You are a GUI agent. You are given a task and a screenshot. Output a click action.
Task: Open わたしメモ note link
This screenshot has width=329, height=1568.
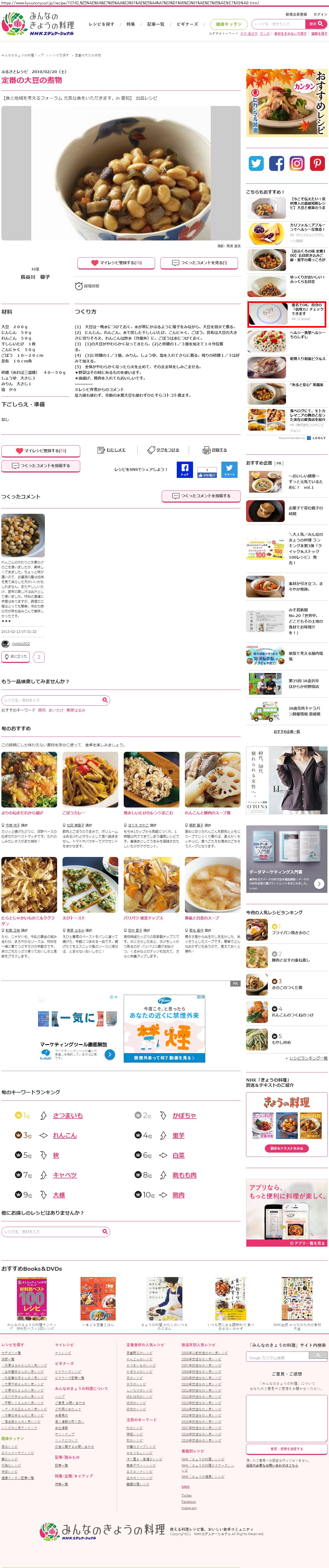click(111, 450)
